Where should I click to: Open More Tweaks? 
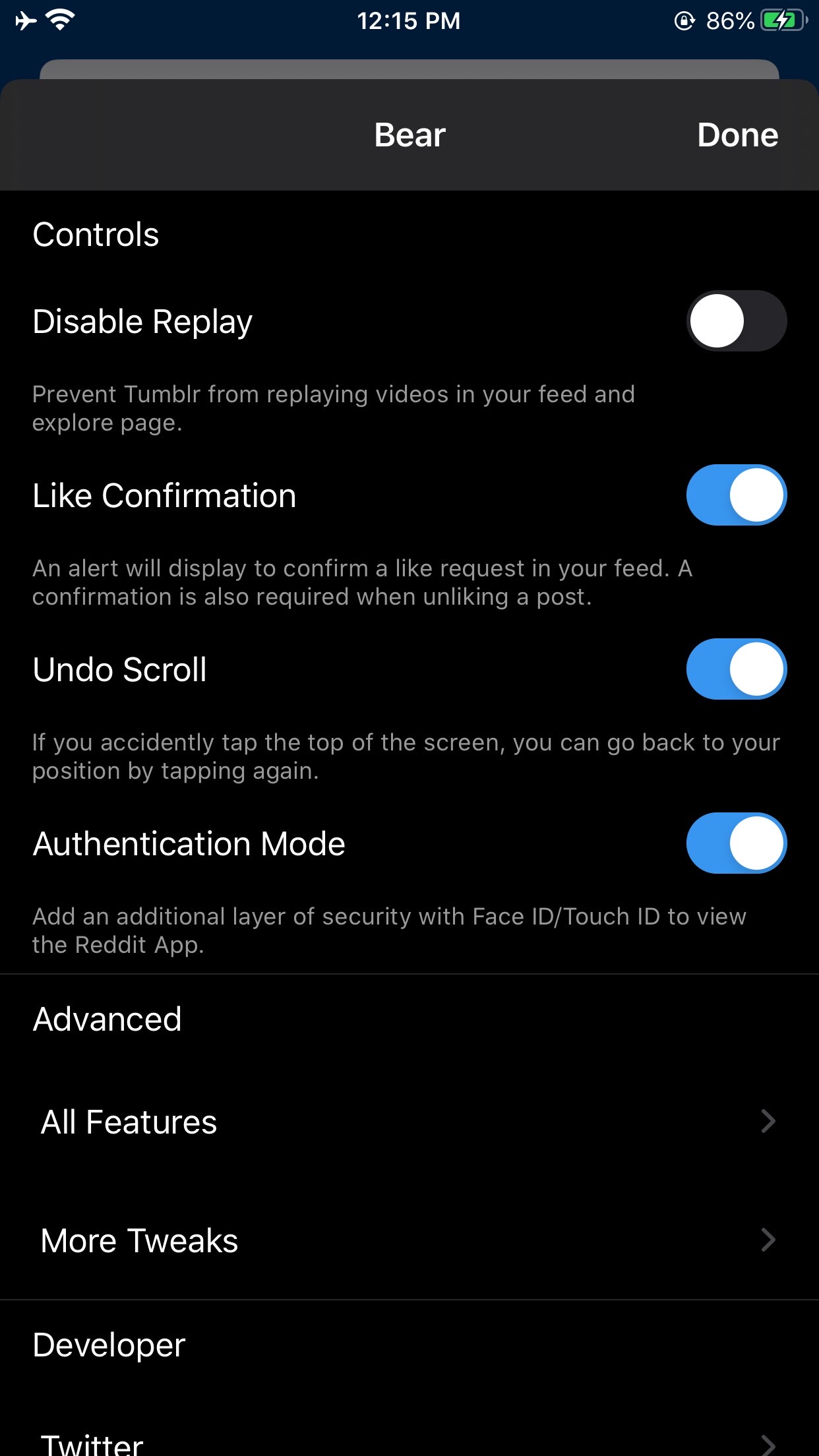pos(409,1240)
